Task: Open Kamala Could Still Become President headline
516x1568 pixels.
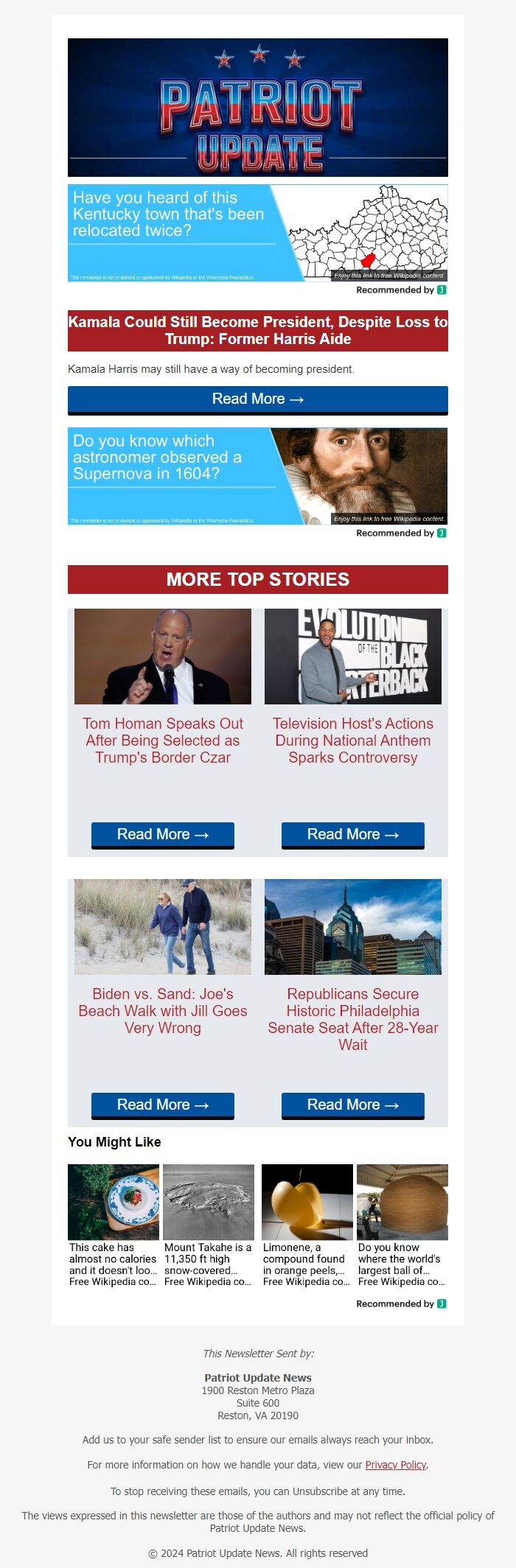Action: click(x=257, y=331)
